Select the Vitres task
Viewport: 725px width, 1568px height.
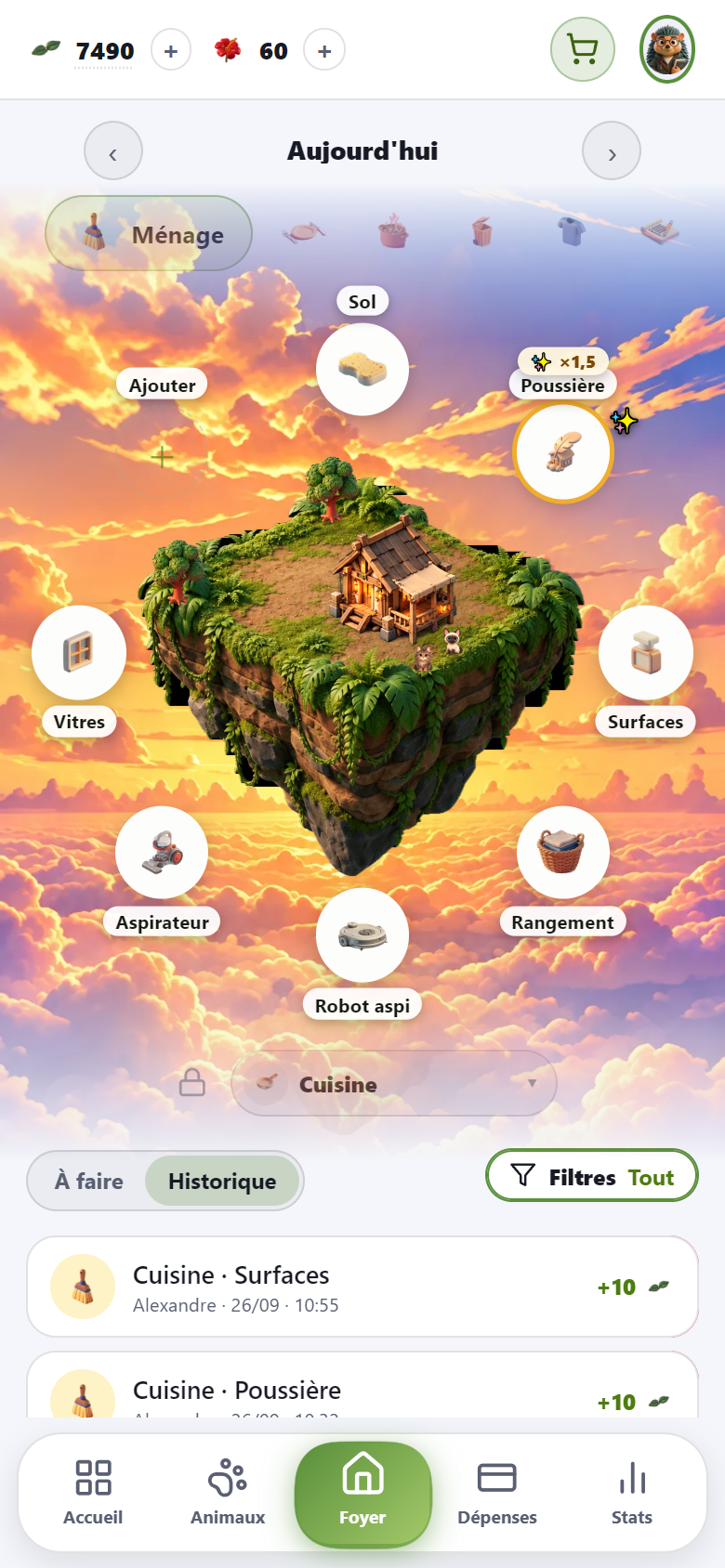click(79, 652)
